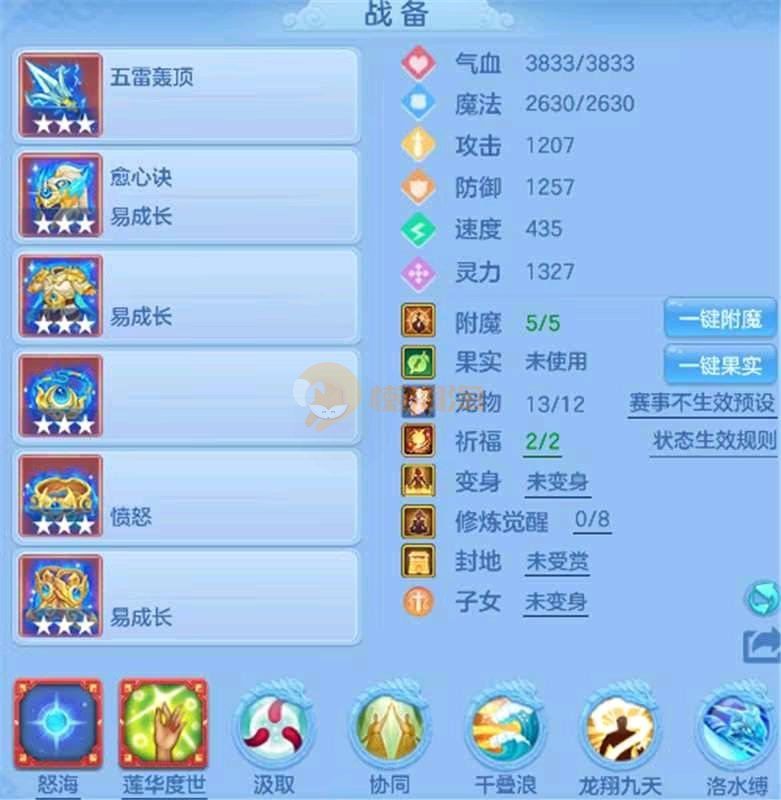Tap the round refresh icon above share
Image resolution: width=781 pixels, height=800 pixels.
(762, 599)
